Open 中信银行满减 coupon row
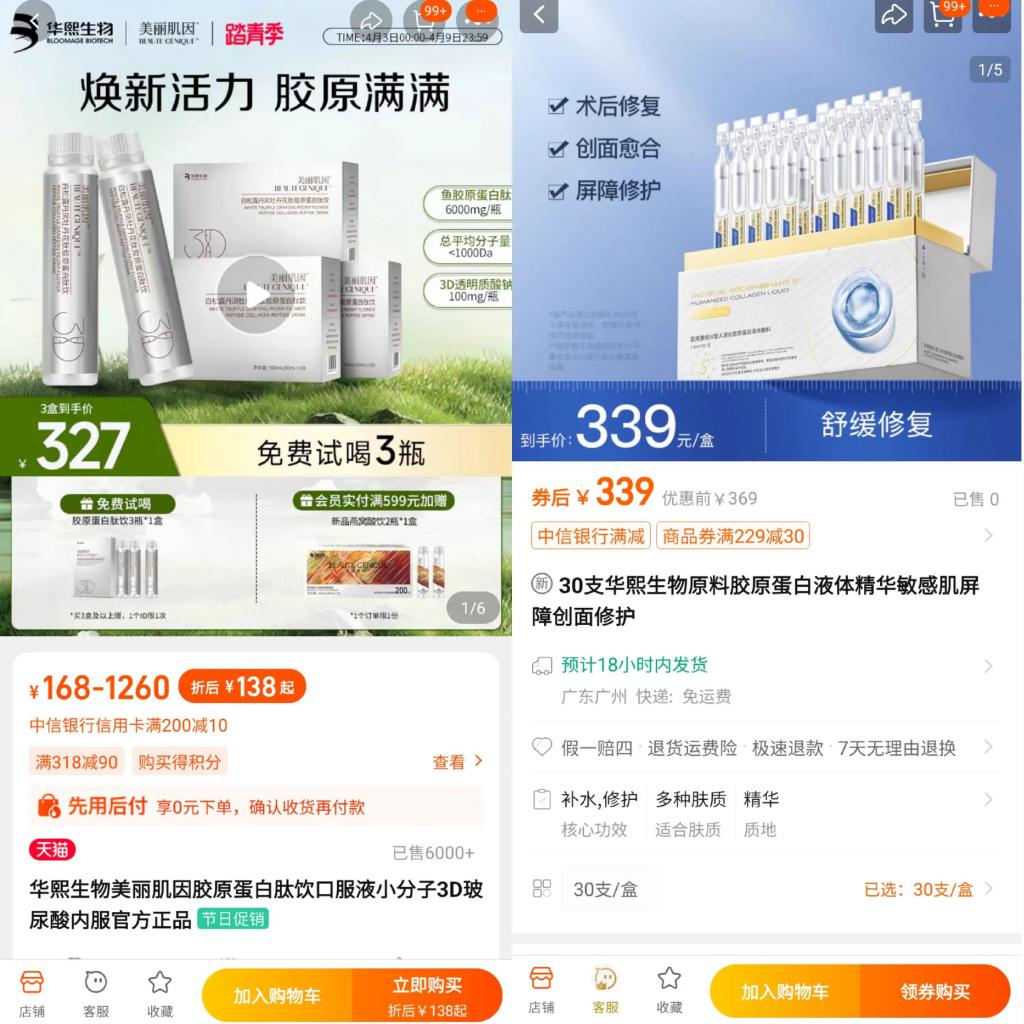This screenshot has height=1024, width=1024. (760, 536)
